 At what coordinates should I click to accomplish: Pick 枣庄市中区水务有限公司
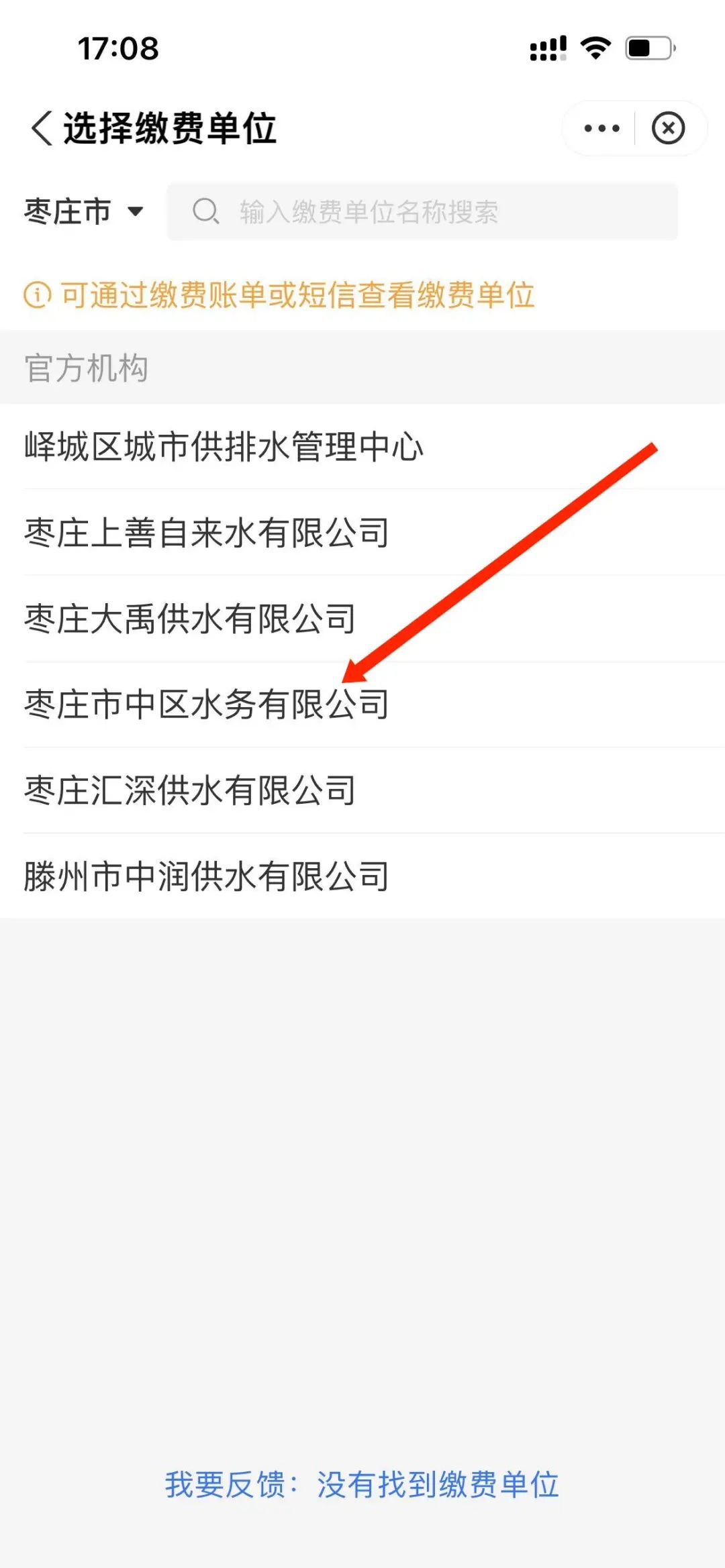point(362,704)
